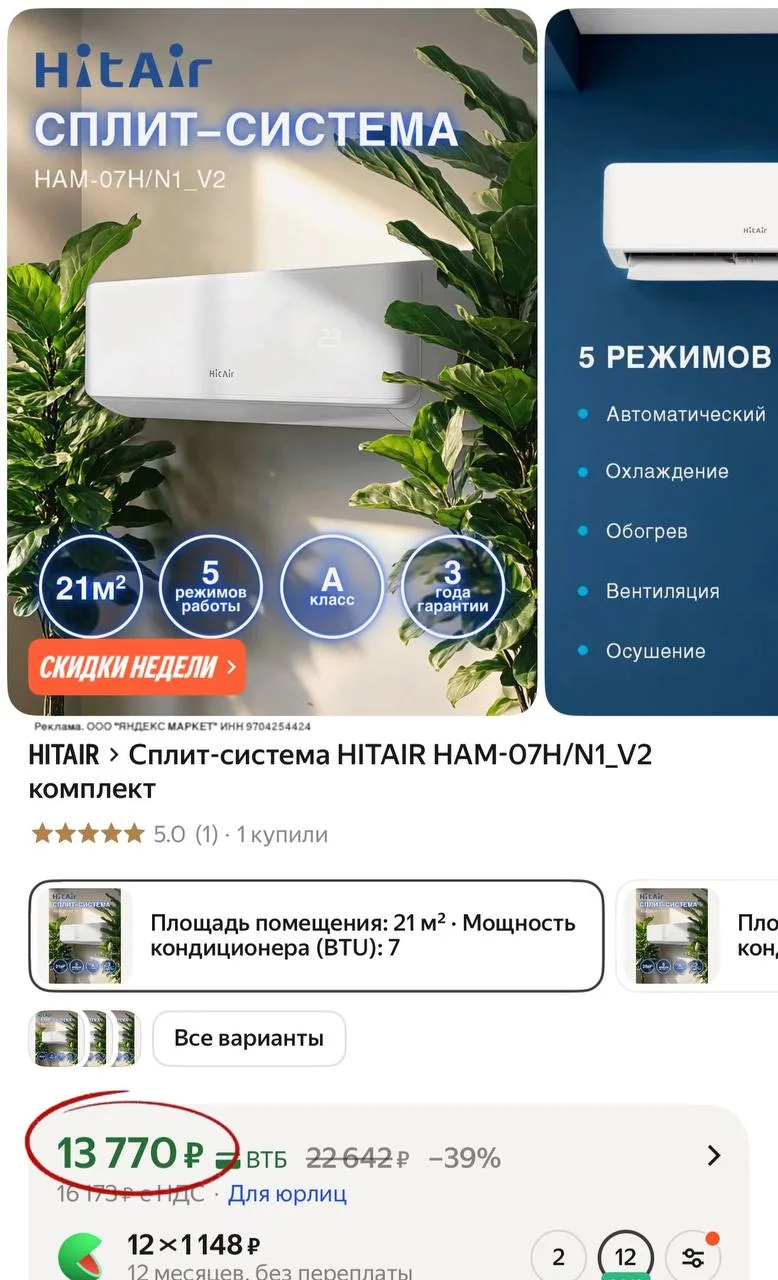Show all variants via Все варианты
This screenshot has height=1280, width=778.
click(249, 1038)
